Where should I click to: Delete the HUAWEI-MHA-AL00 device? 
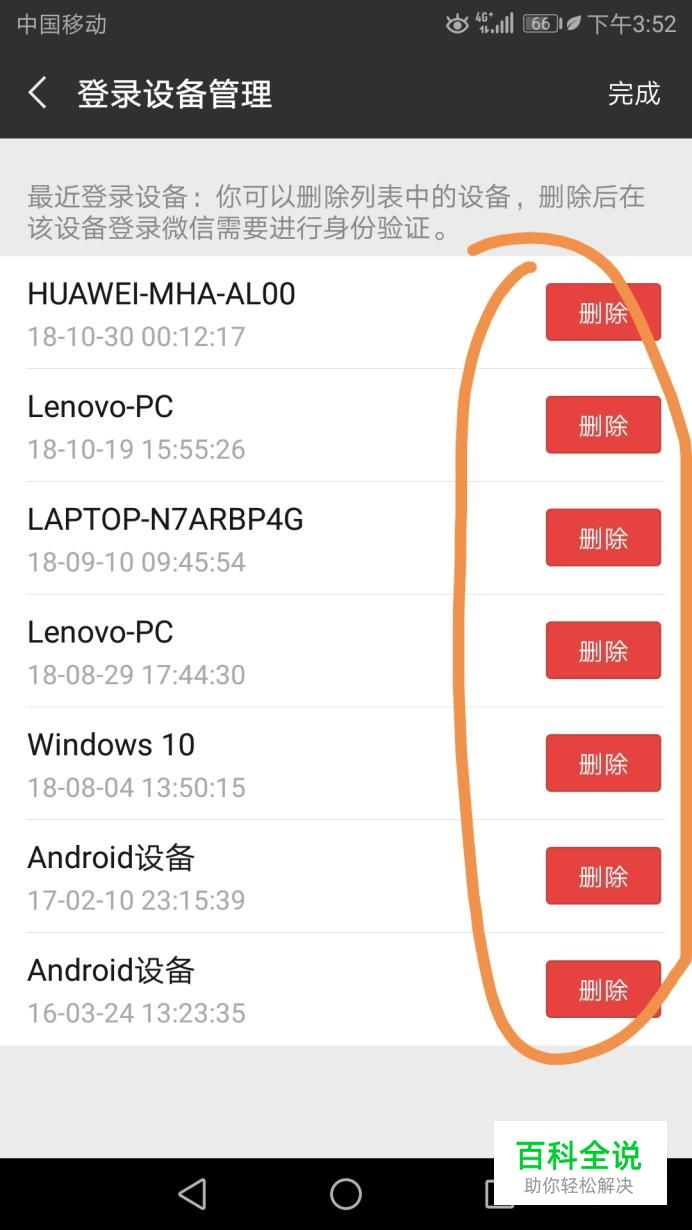[x=603, y=313]
